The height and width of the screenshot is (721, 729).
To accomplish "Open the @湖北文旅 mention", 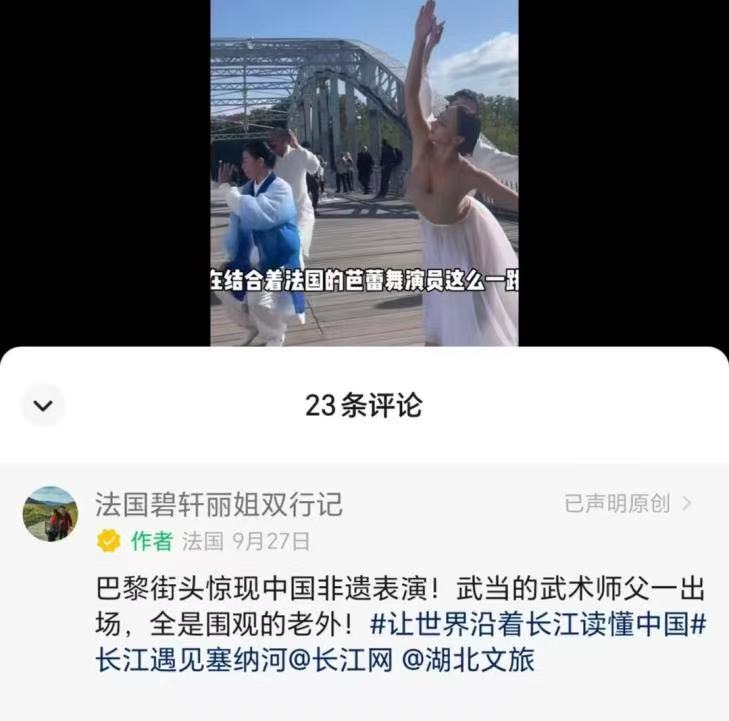I will (x=468, y=660).
